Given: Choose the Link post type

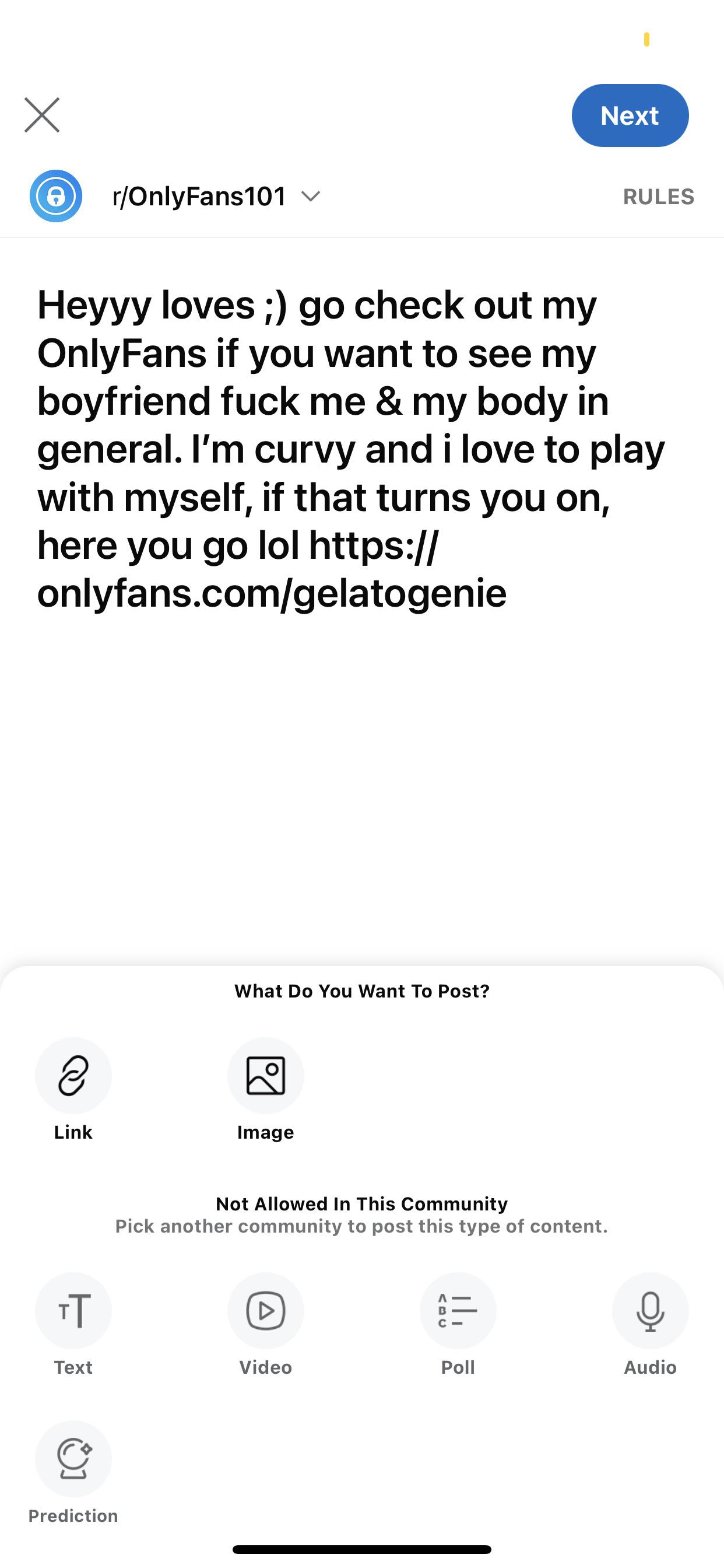Looking at the screenshot, I should [x=73, y=1076].
